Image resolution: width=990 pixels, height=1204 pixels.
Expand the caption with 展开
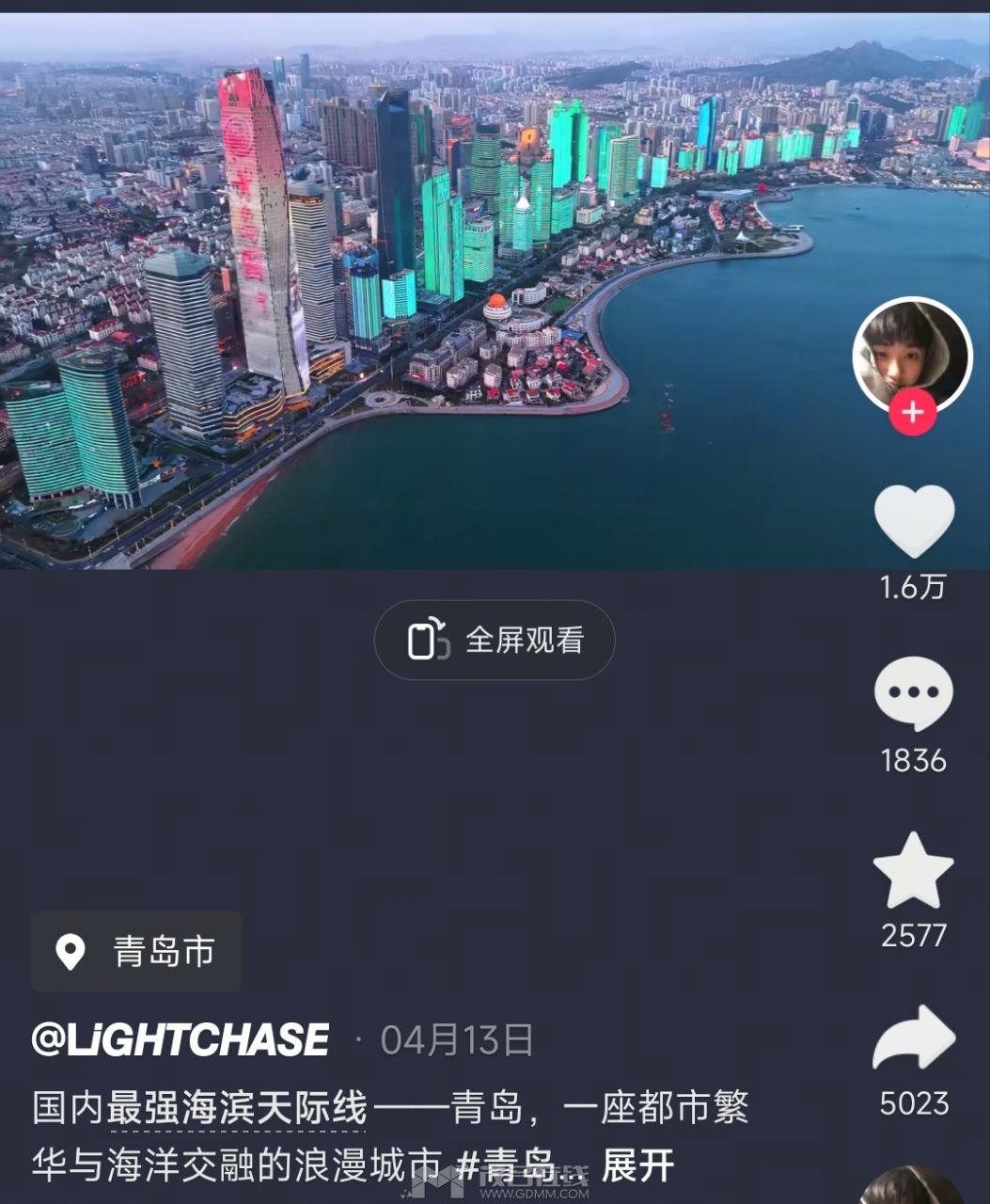(637, 1165)
